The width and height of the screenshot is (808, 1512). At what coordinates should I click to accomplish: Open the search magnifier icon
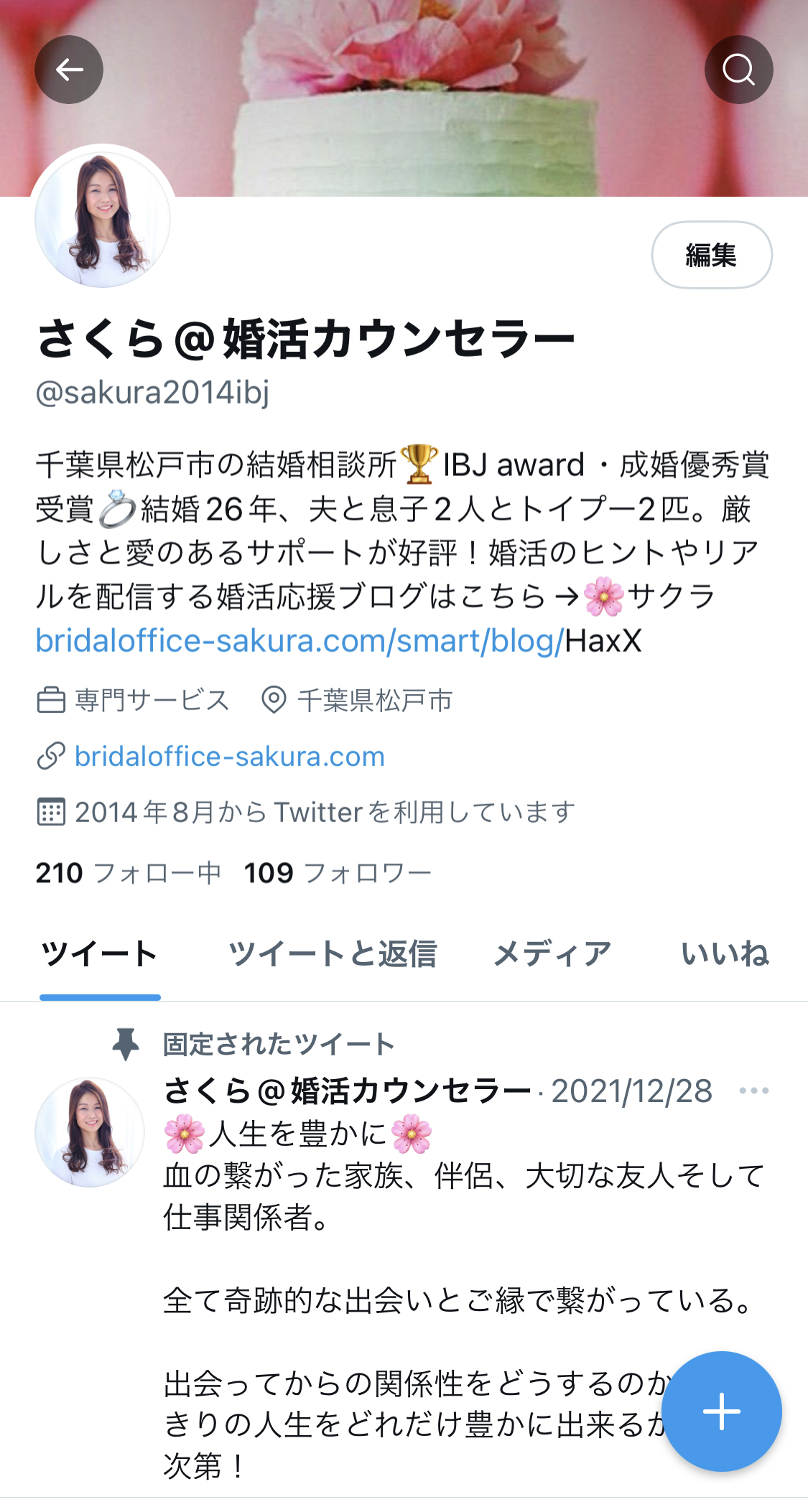pyautogui.click(x=738, y=70)
